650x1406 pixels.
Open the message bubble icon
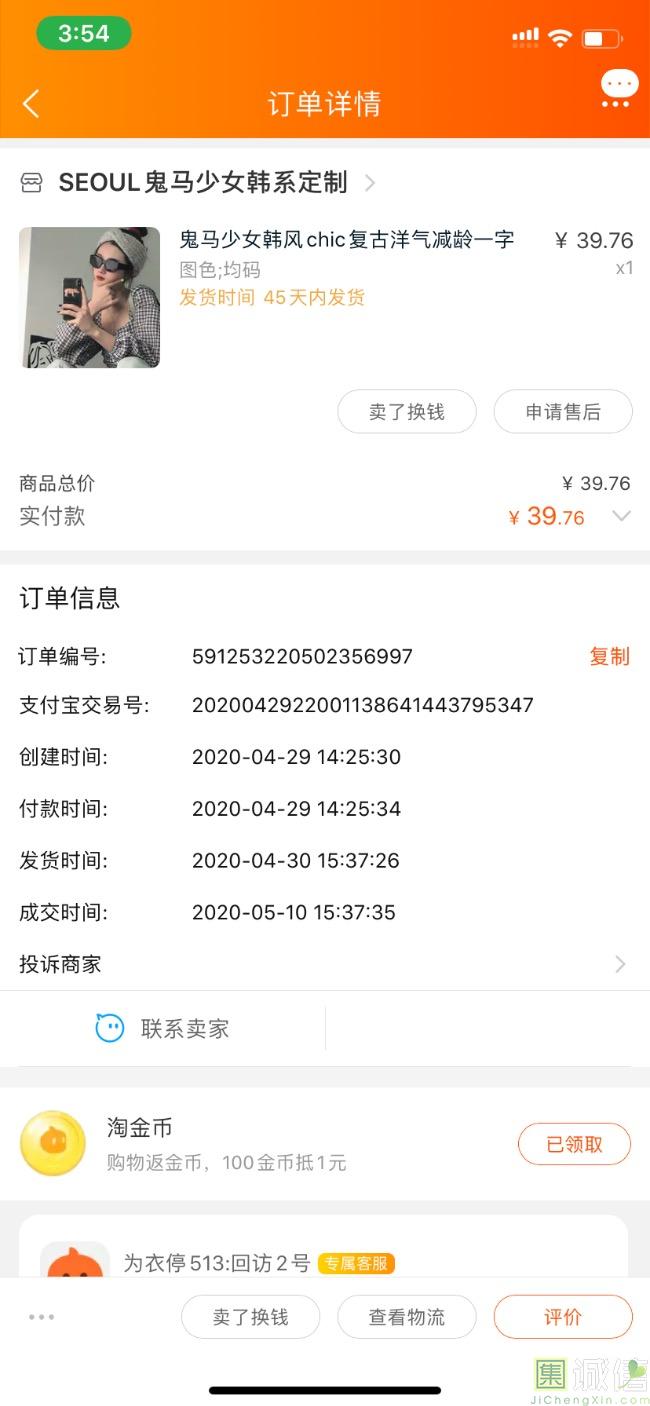click(x=619, y=88)
